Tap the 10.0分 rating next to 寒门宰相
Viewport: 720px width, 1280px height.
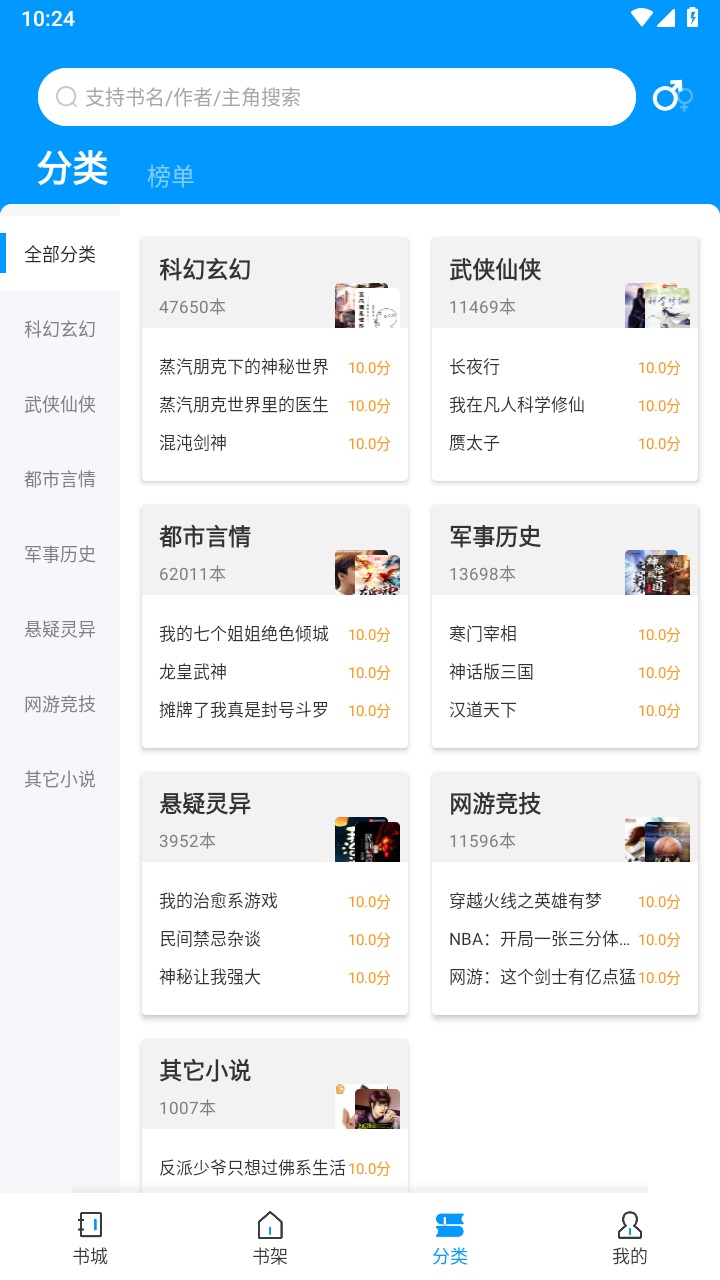[x=659, y=634]
